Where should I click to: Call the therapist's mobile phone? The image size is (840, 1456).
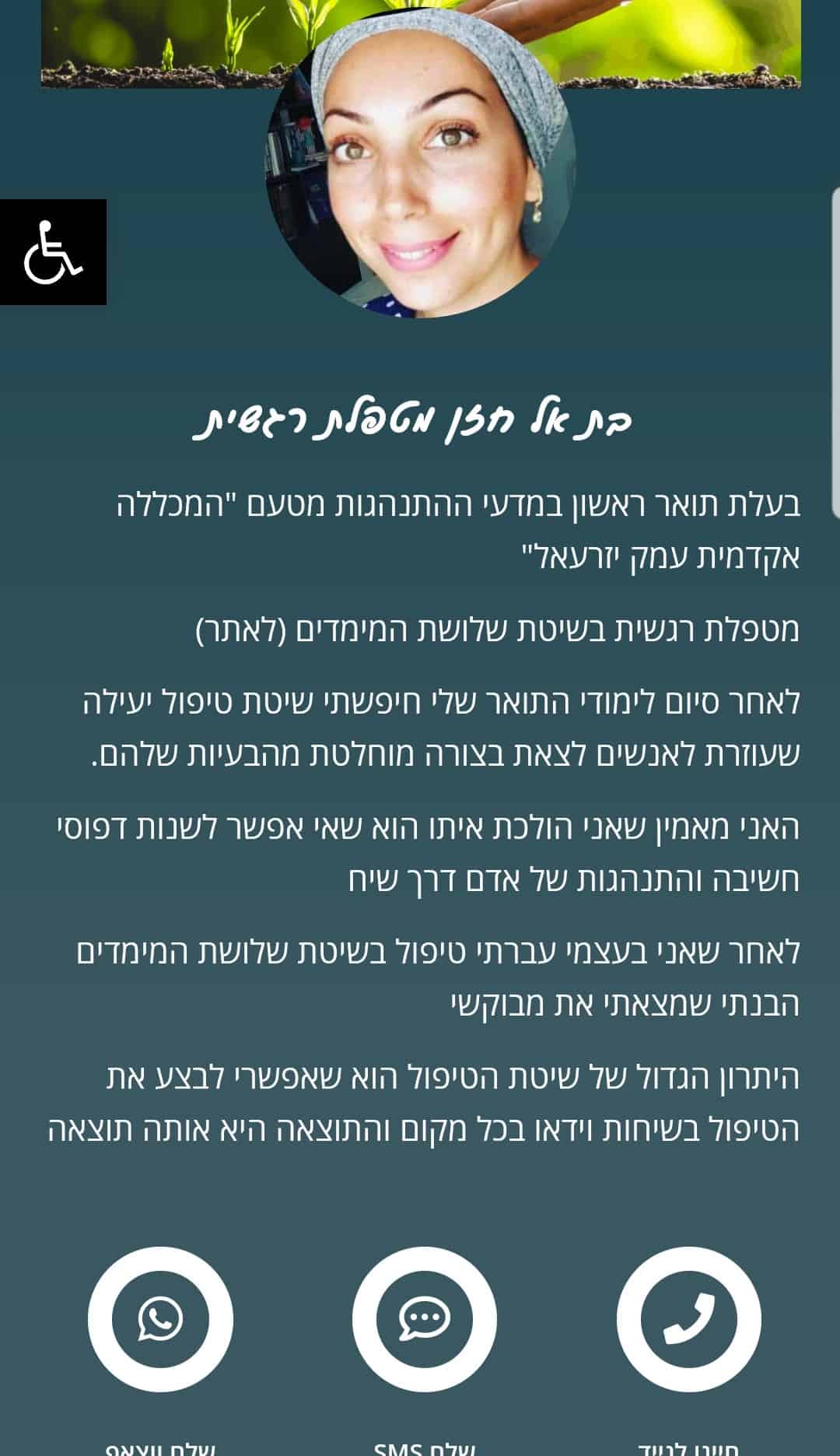(x=689, y=1318)
